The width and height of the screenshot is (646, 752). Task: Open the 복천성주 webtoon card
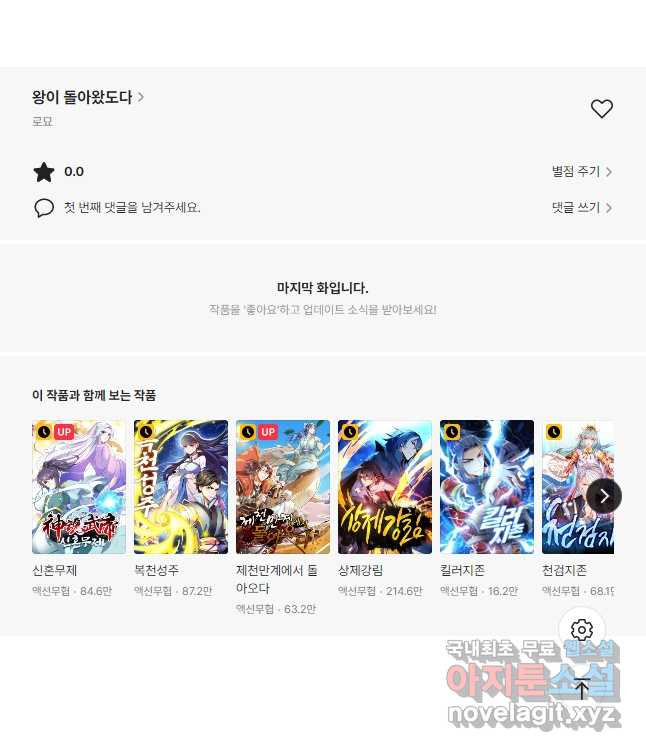[181, 487]
